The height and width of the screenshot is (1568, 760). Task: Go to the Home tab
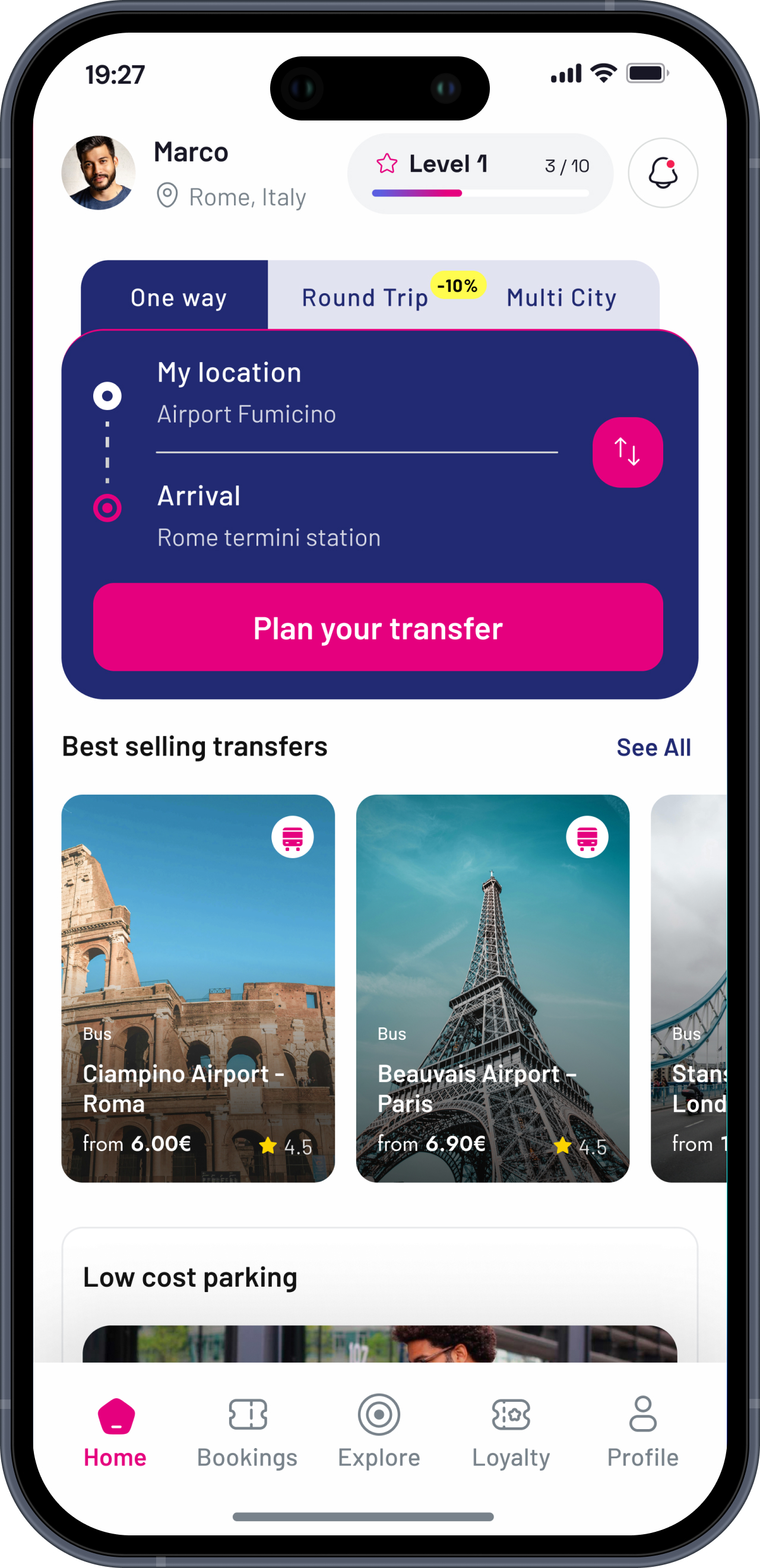pos(115,1433)
